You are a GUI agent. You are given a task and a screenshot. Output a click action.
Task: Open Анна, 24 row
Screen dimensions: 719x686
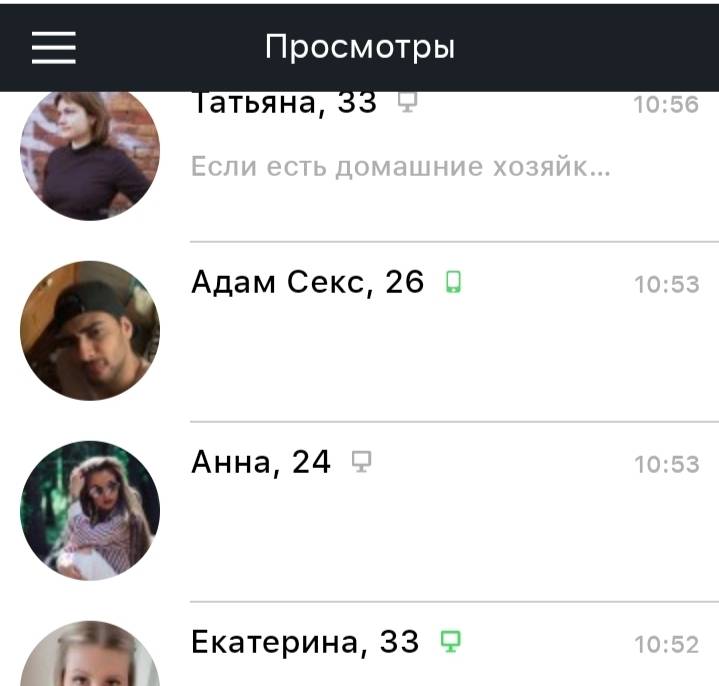(x=400, y=510)
